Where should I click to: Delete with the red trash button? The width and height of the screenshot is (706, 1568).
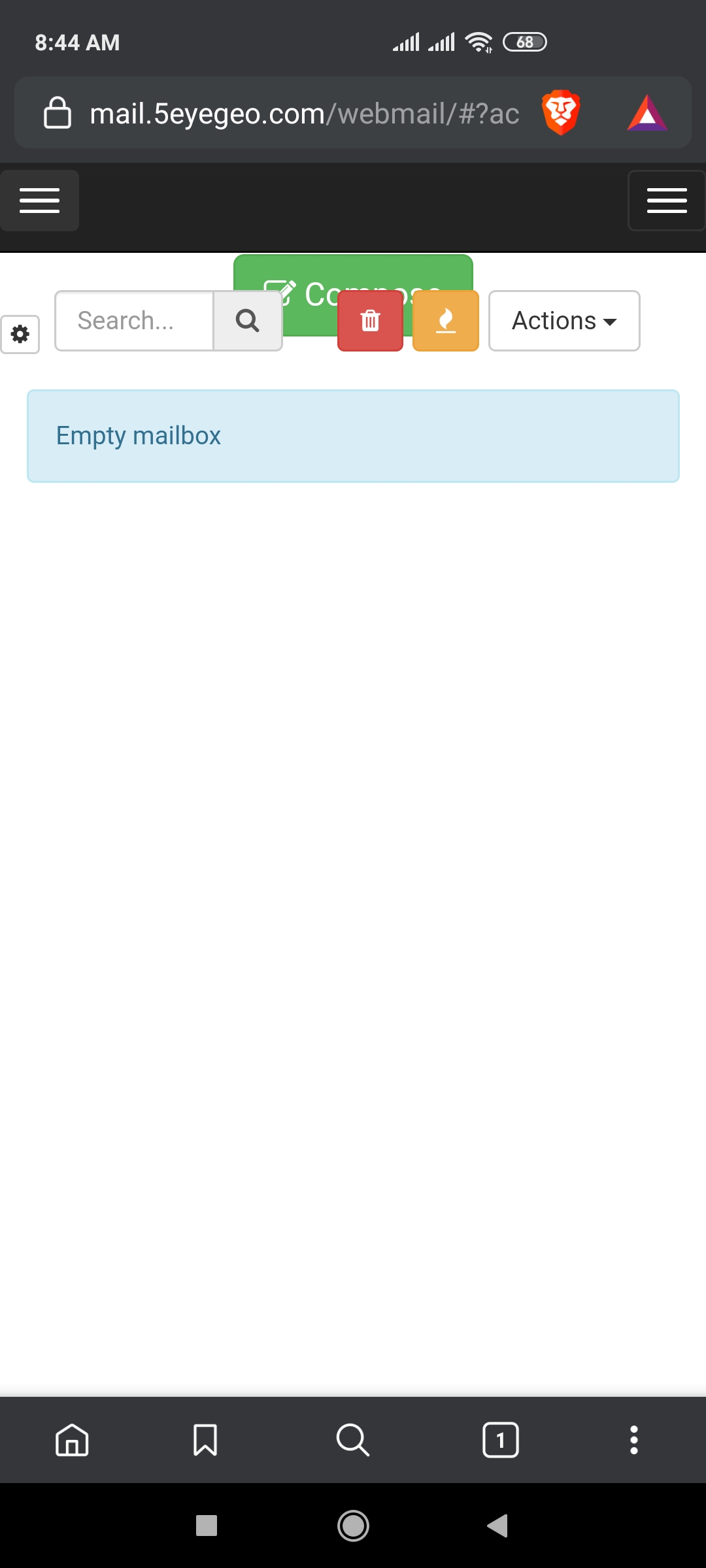point(370,321)
